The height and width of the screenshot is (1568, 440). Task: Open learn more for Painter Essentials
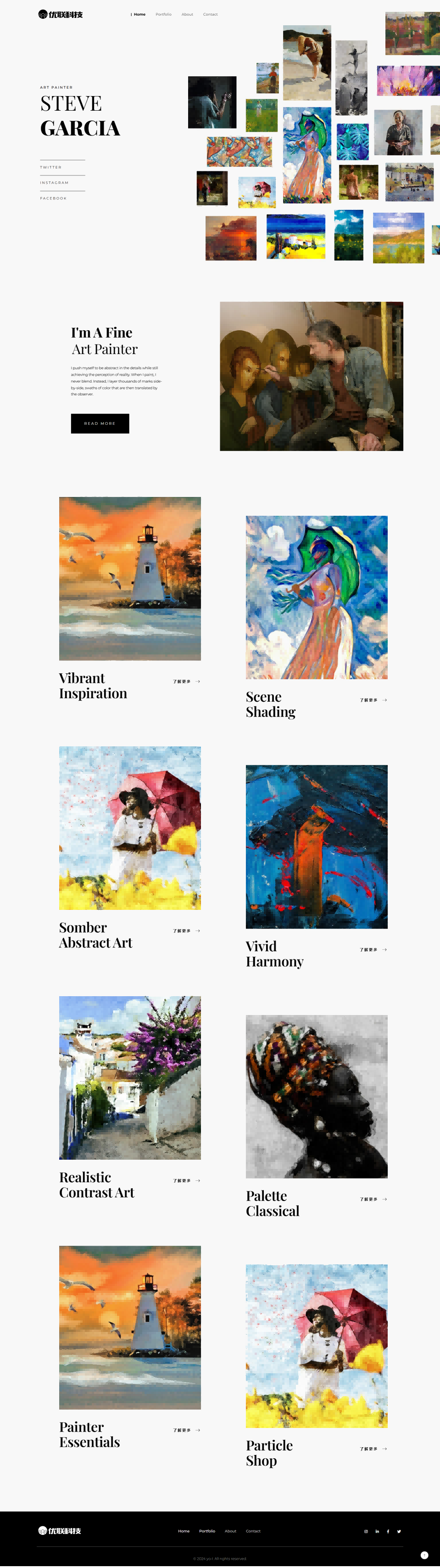(186, 1430)
